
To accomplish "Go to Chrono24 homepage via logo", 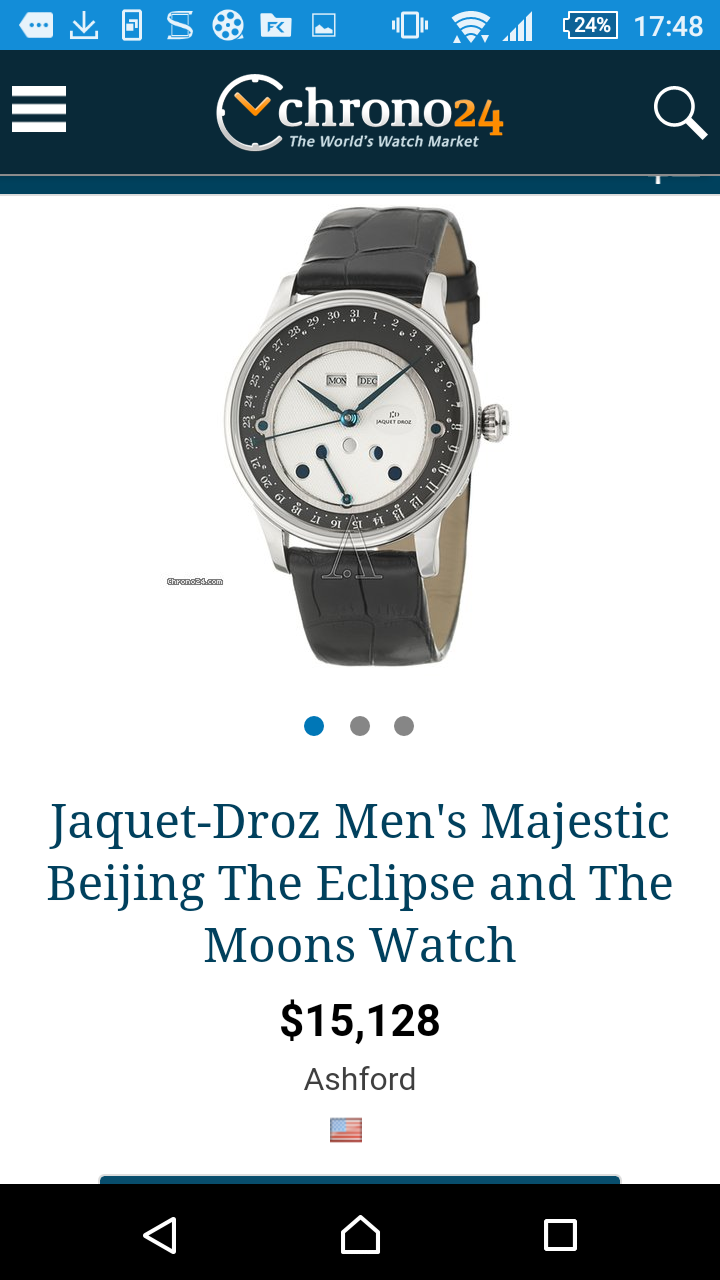I will [360, 112].
